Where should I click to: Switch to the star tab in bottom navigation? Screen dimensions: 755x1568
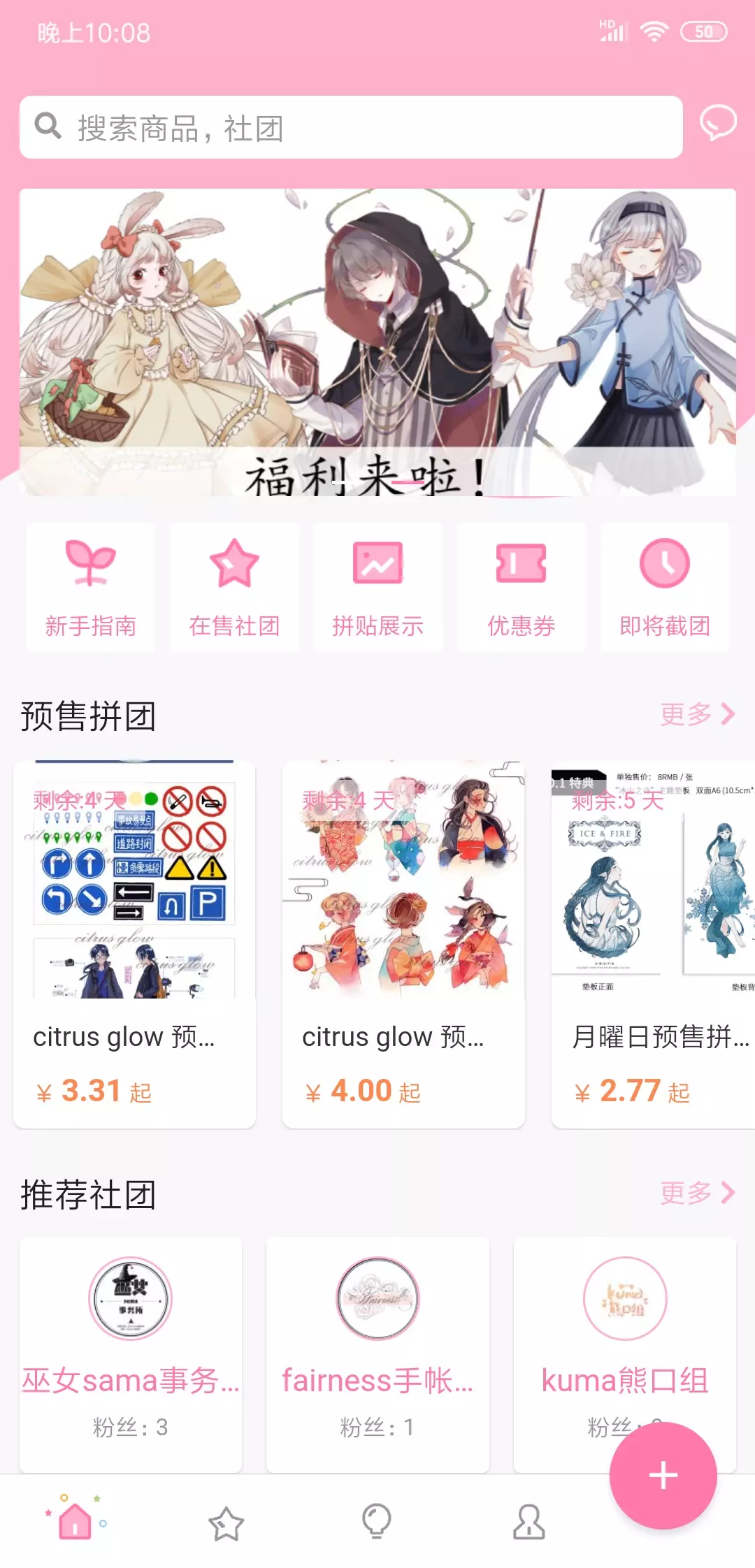[226, 1523]
